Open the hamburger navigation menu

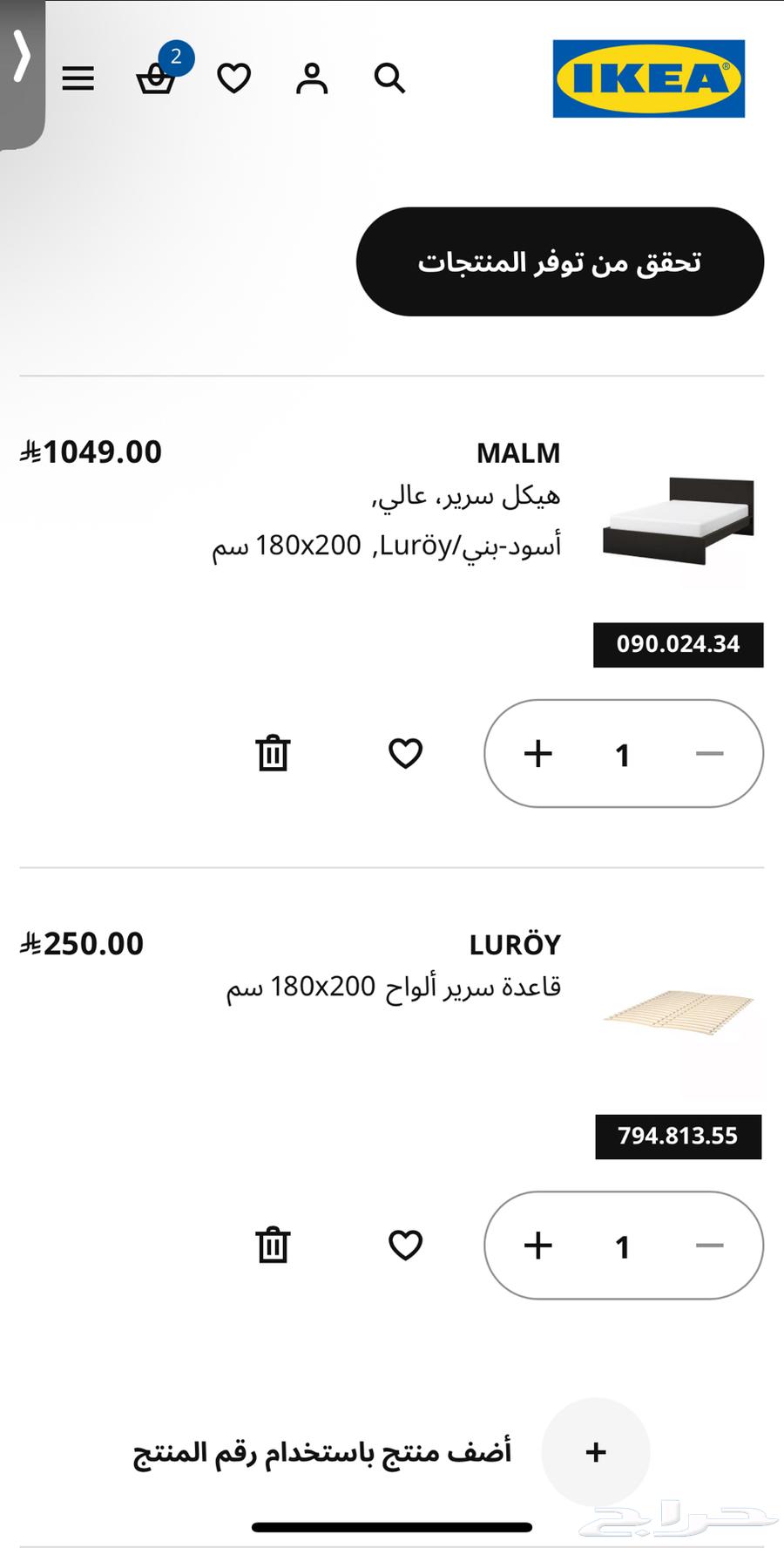[78, 78]
